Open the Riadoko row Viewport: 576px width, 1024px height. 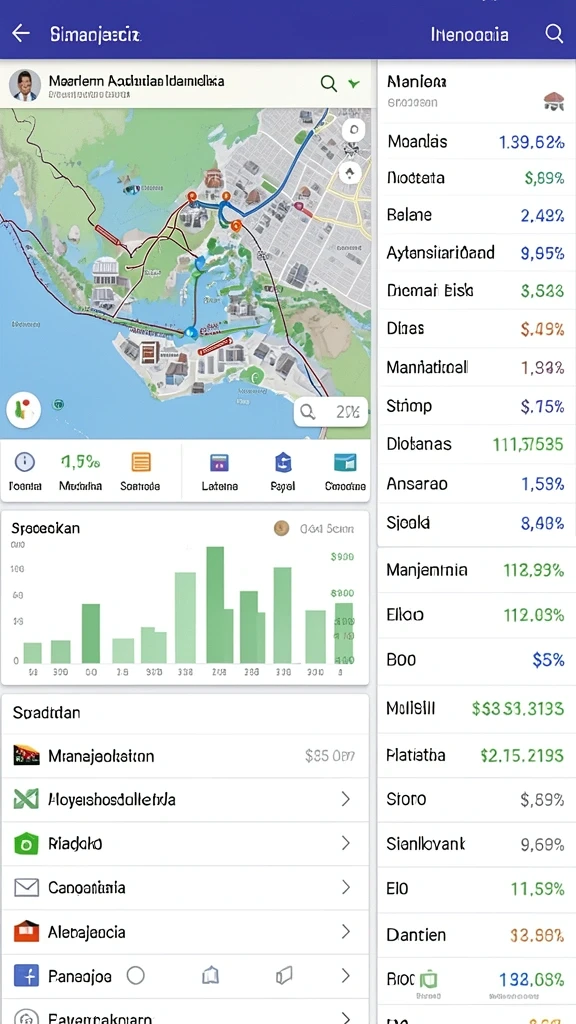click(185, 844)
